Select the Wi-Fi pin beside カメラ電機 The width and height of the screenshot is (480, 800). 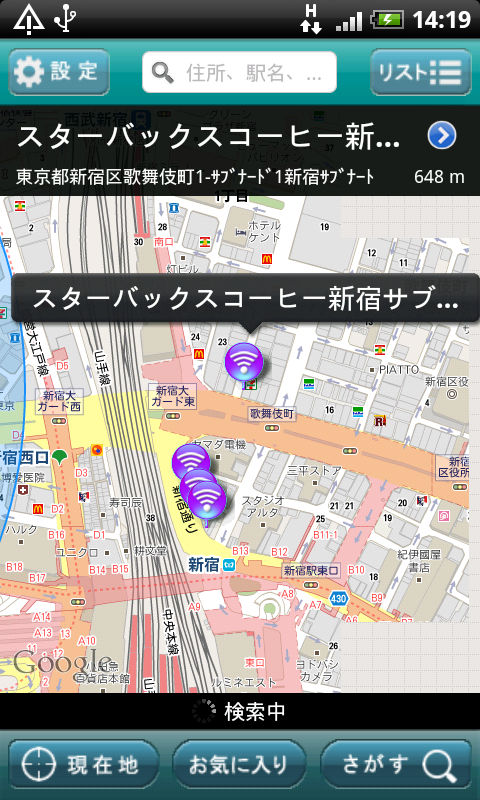click(191, 462)
